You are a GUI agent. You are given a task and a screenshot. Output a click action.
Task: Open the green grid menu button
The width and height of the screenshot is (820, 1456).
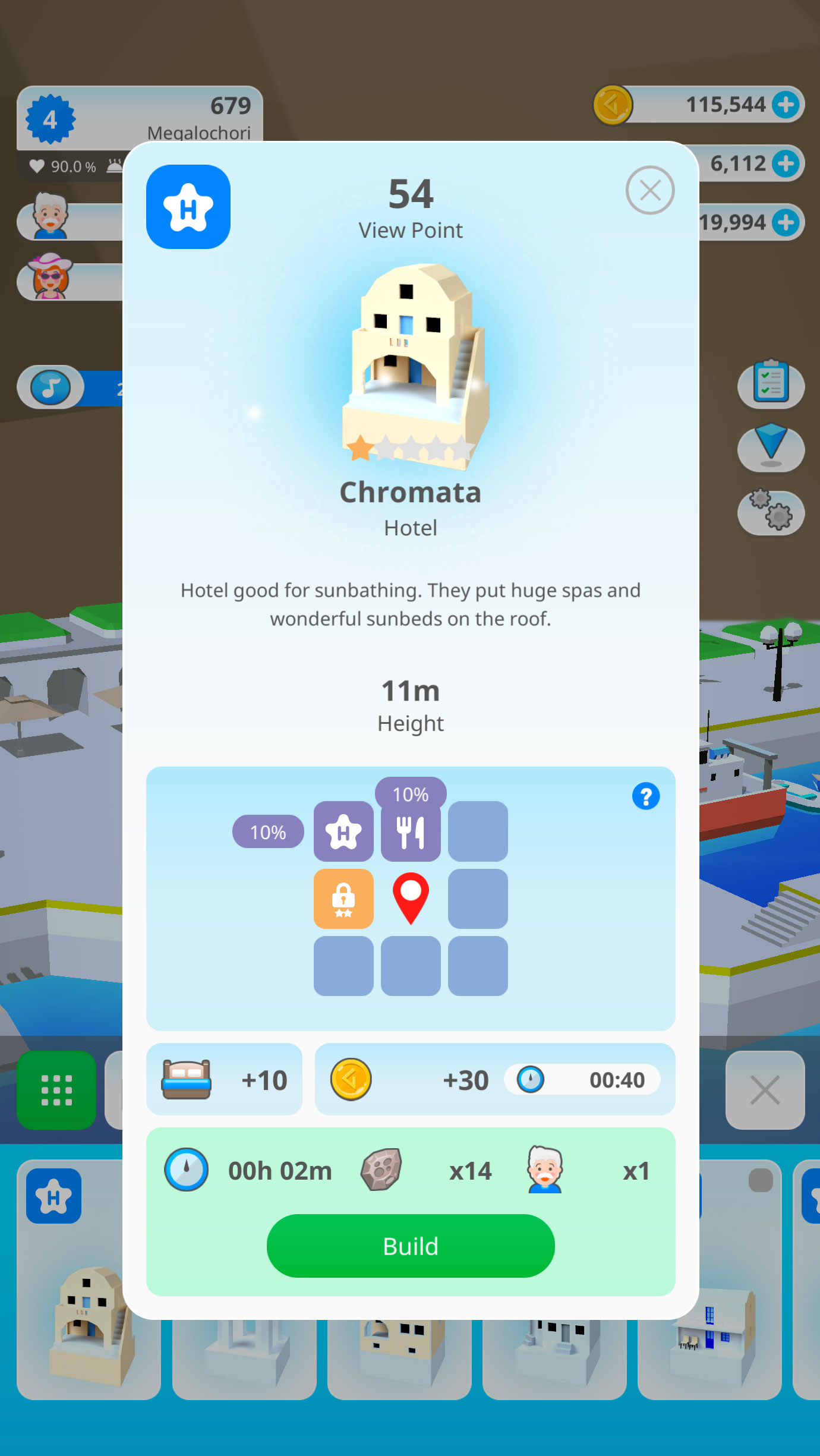click(x=56, y=1090)
